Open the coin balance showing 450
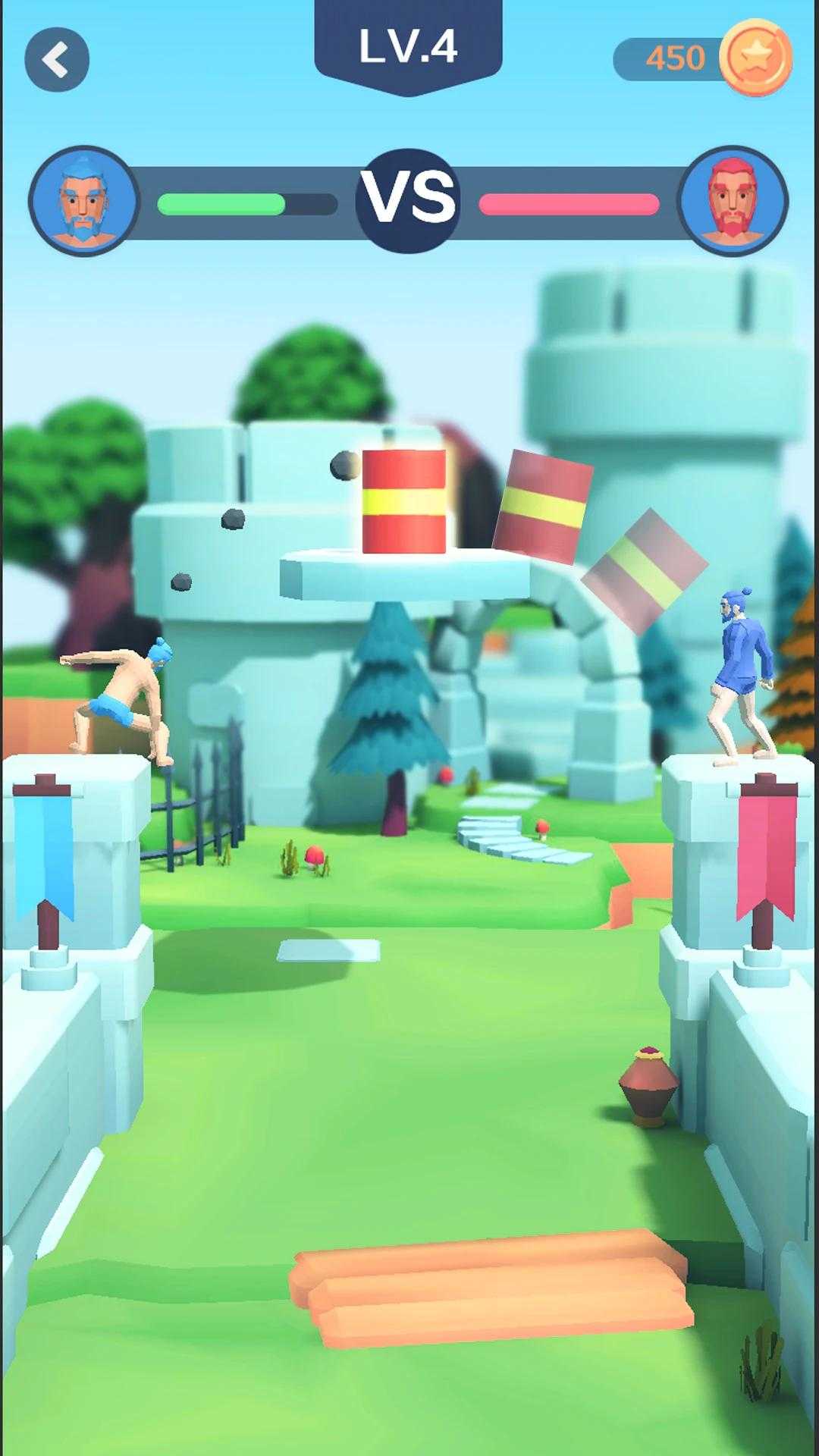This screenshot has height=1456, width=819. 701,58
